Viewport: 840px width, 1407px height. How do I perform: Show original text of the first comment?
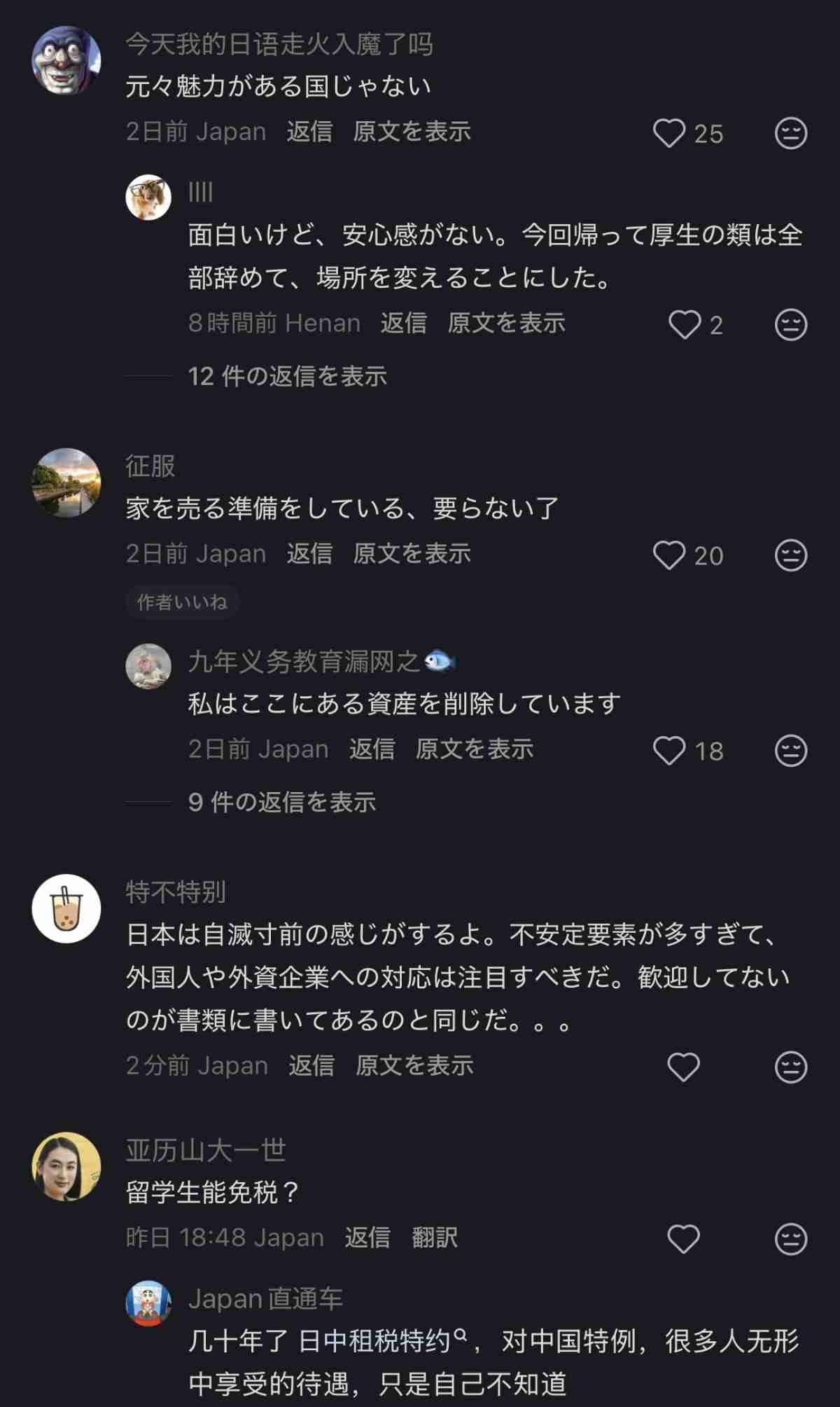414,132
